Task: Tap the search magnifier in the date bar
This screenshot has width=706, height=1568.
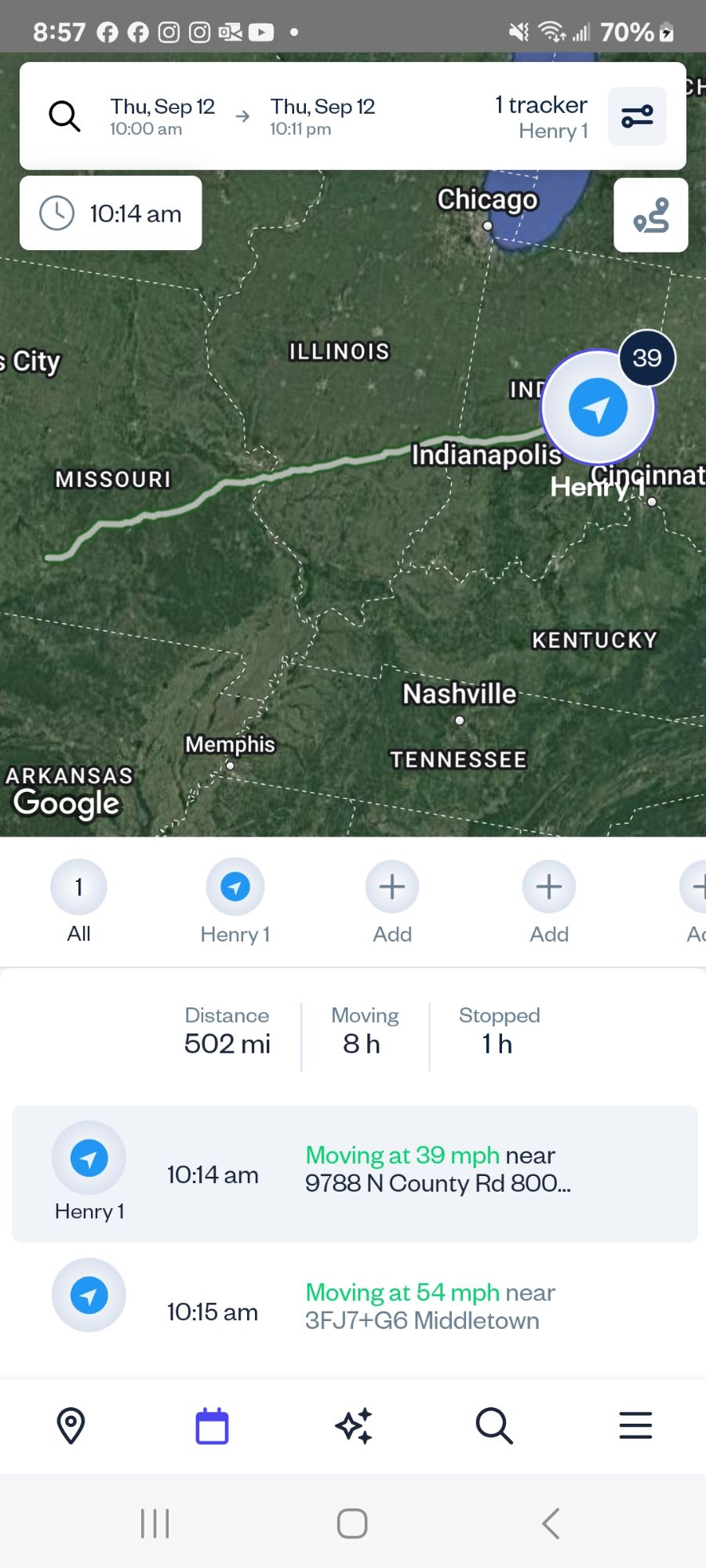Action: pos(64,116)
